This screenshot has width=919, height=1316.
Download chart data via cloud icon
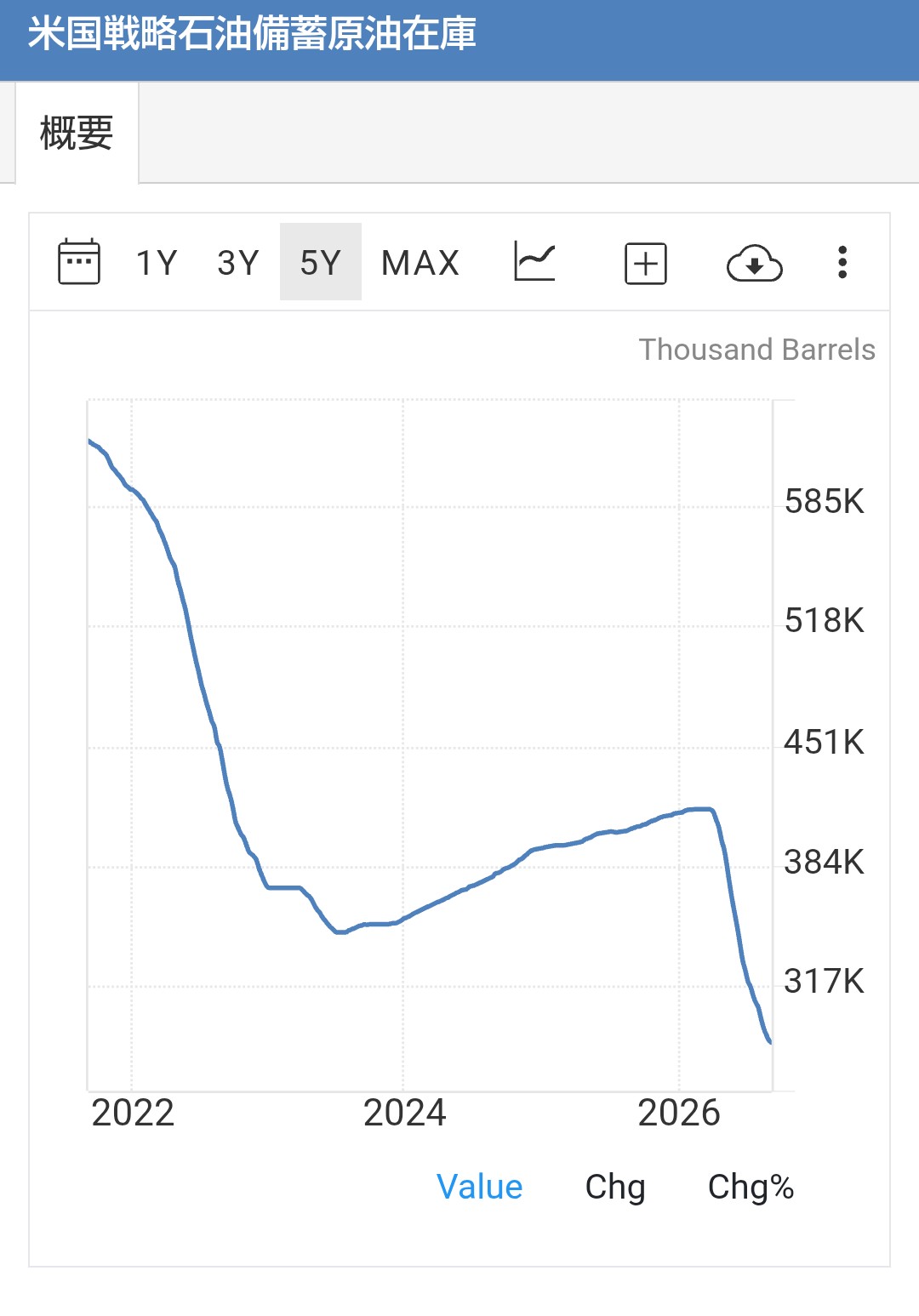pos(755,263)
